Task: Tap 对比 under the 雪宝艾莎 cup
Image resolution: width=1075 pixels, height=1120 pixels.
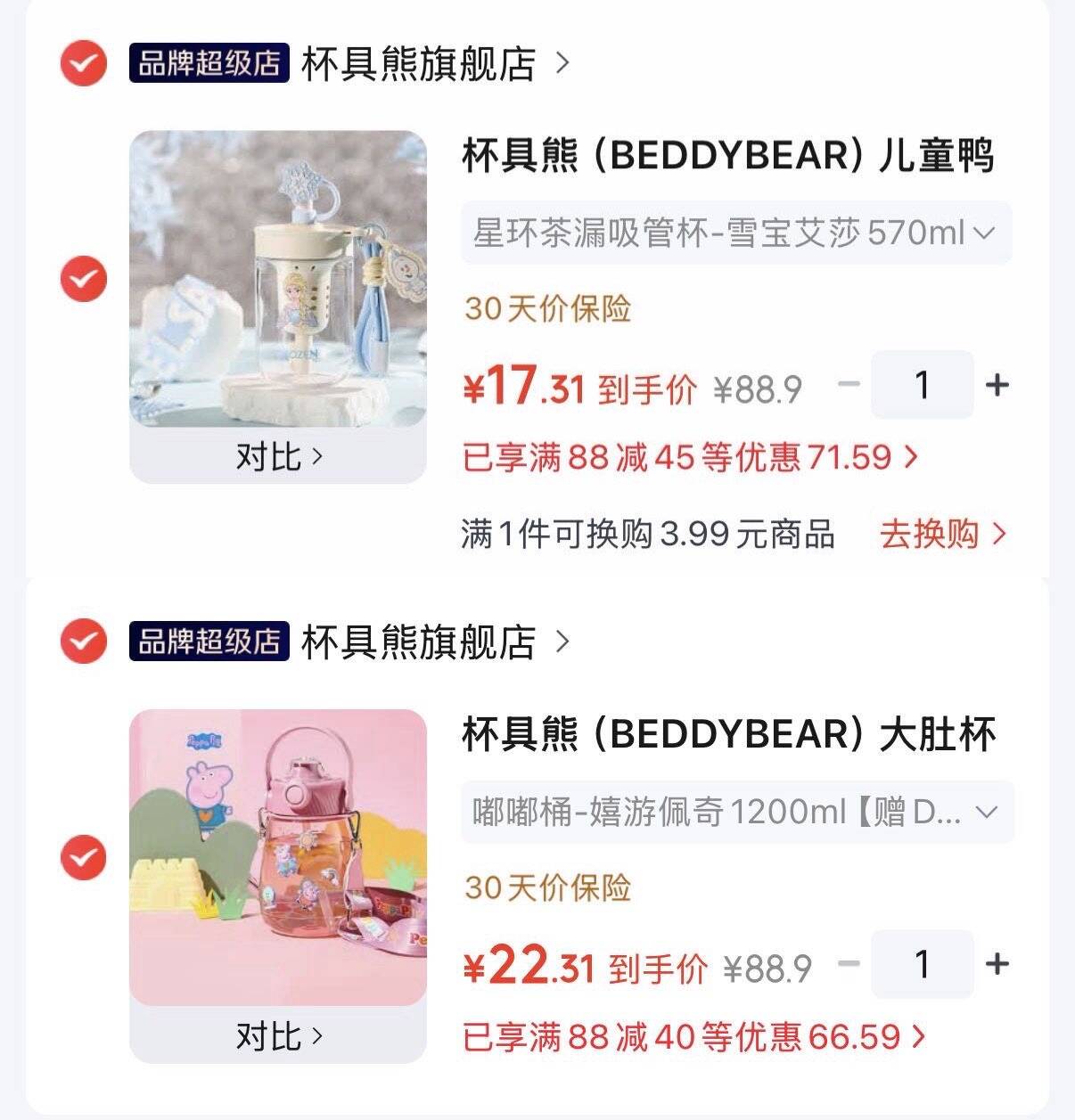Action: [278, 456]
